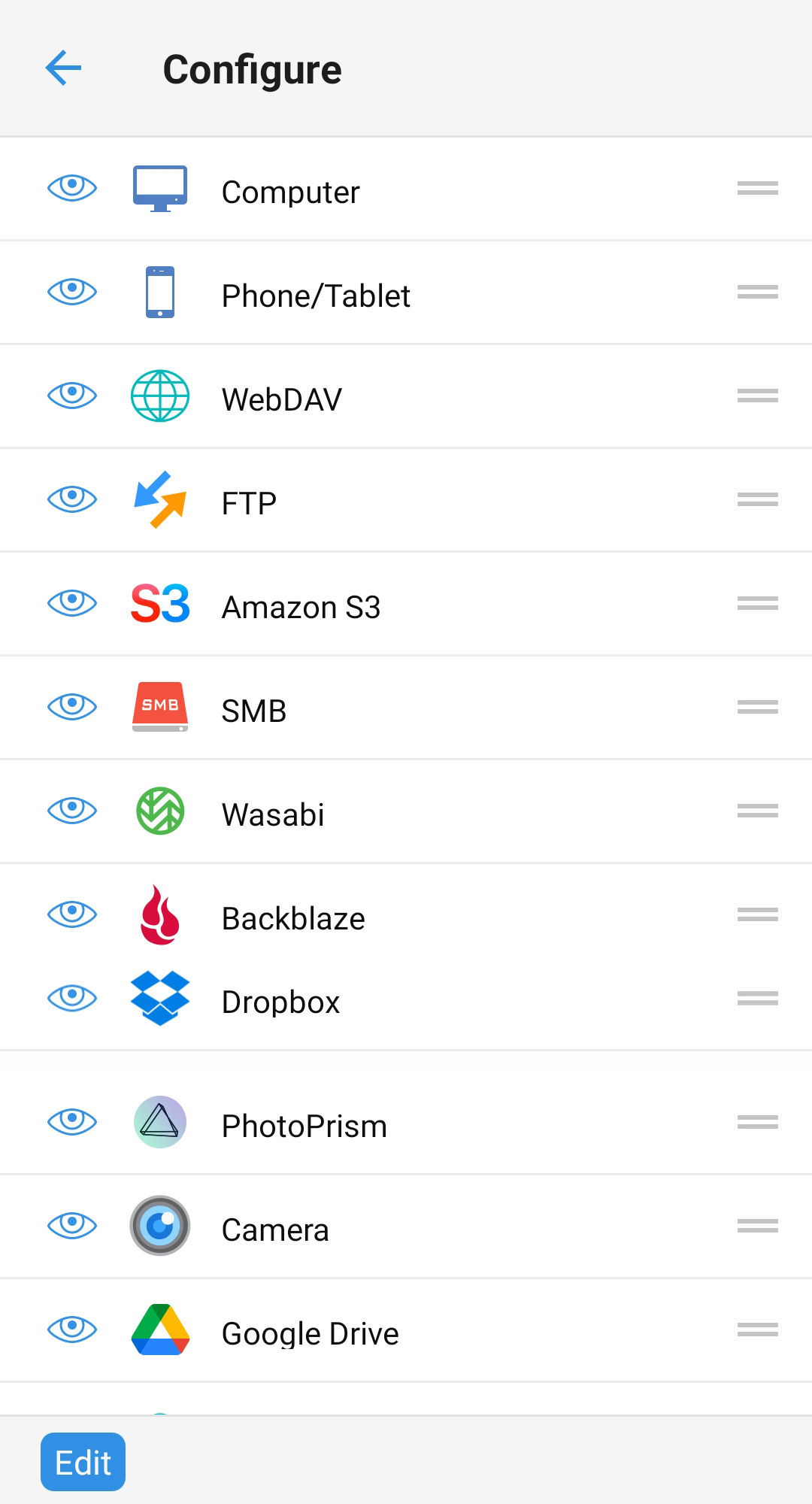Image resolution: width=812 pixels, height=1504 pixels.
Task: Toggle Dropbox visibility
Action: coord(72,998)
